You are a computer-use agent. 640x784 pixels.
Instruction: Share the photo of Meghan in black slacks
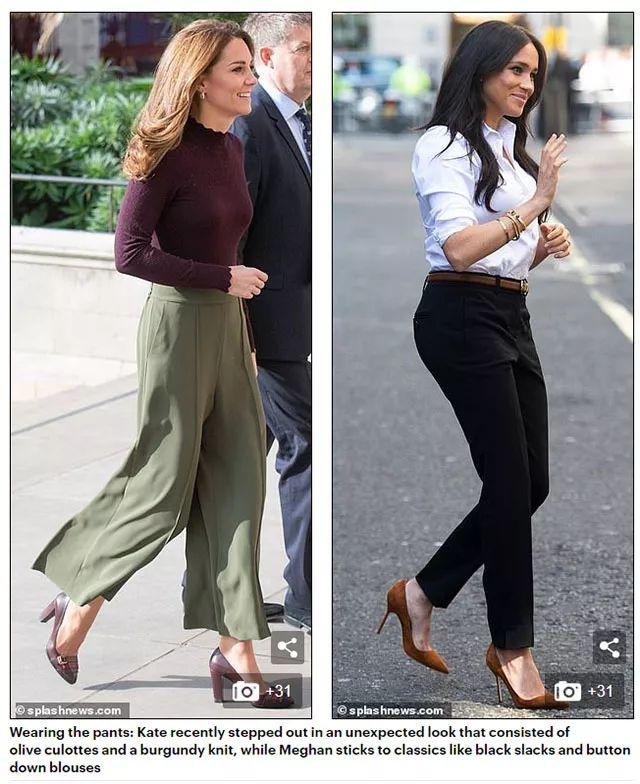coord(609,647)
